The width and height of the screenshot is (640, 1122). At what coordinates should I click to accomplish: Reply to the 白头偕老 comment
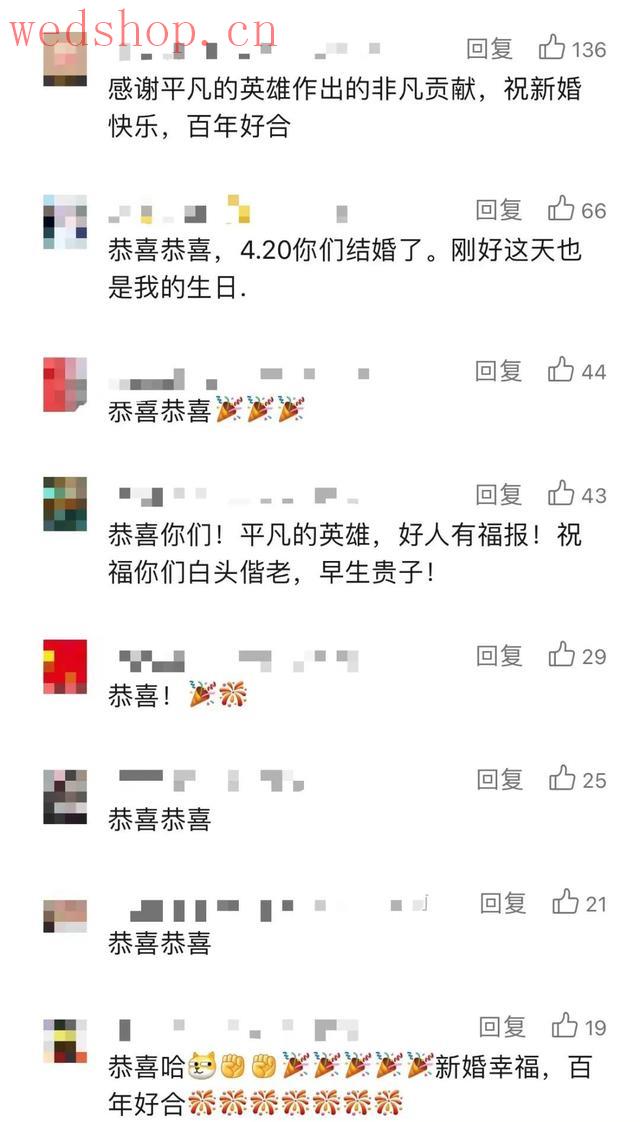pos(498,495)
